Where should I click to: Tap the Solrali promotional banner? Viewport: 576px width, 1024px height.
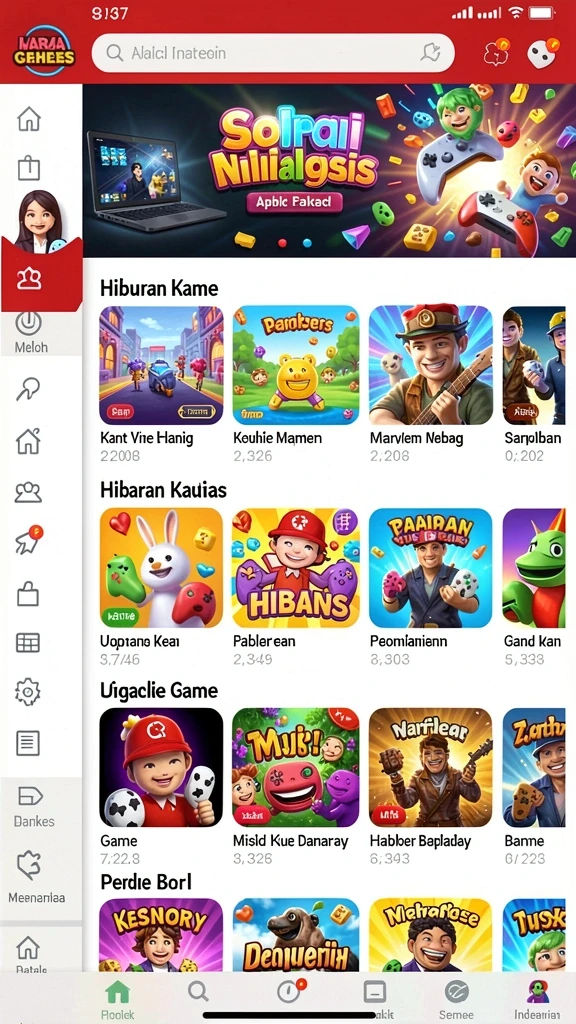coord(329,170)
